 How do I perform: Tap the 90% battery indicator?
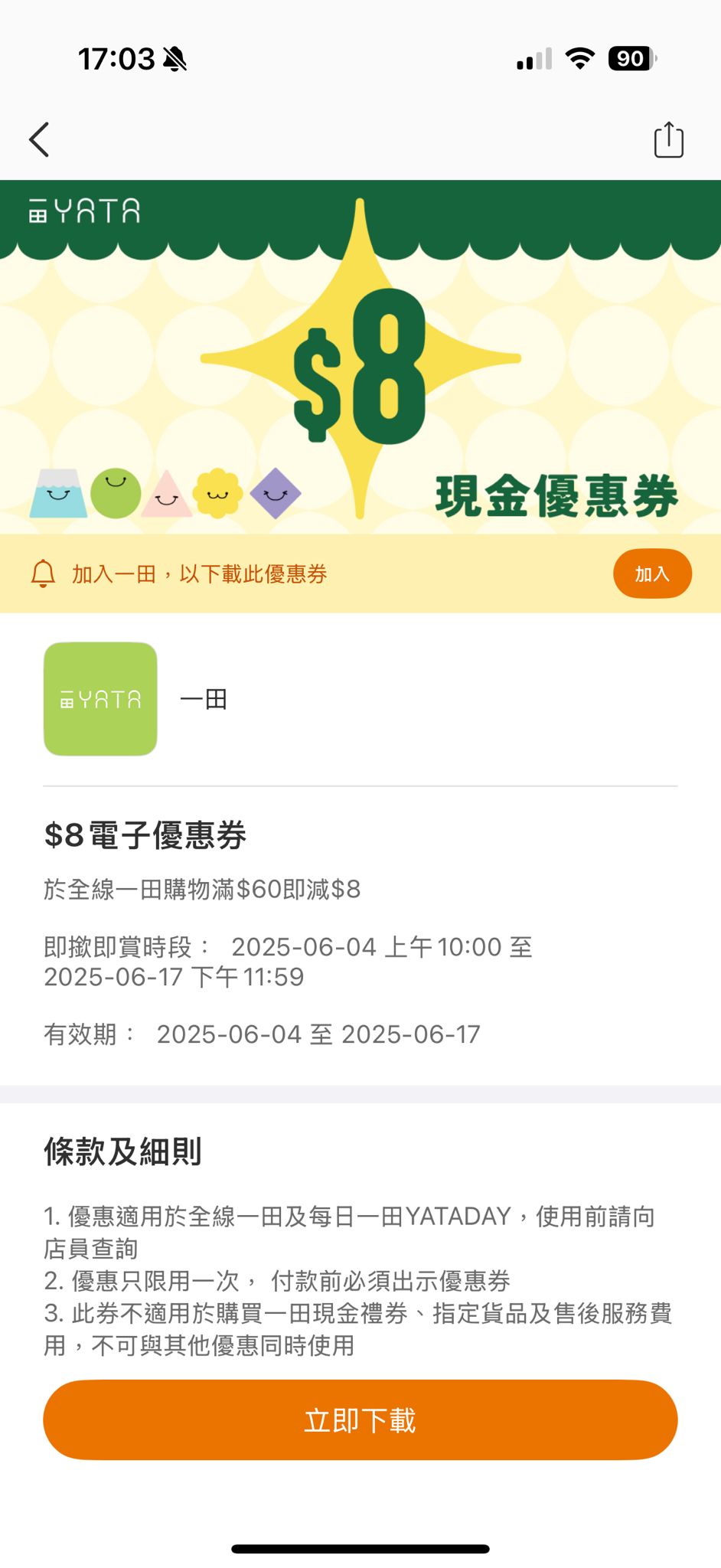click(x=629, y=59)
